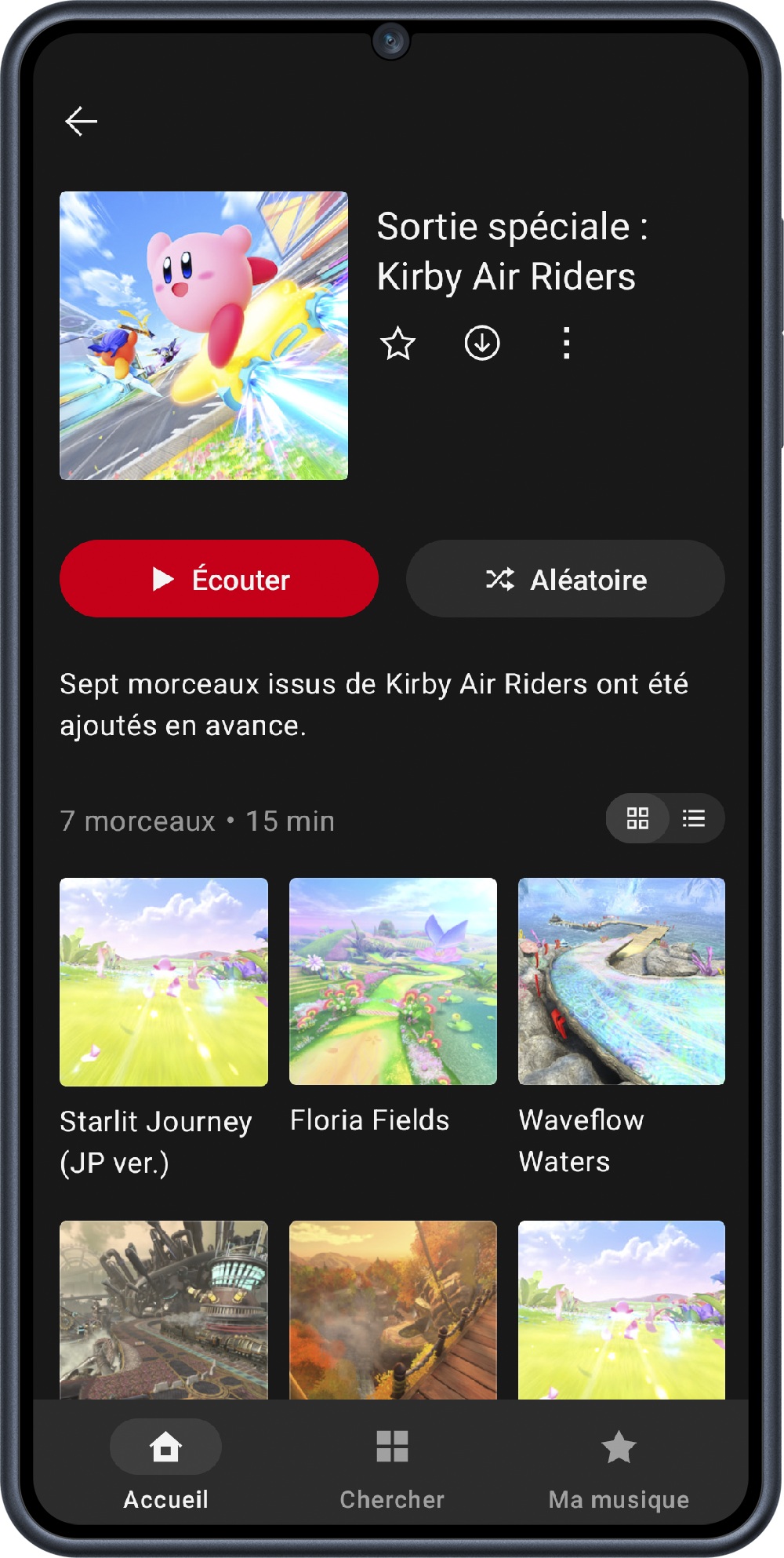The height and width of the screenshot is (1558, 784).
Task: Open the Waveflow Waters track
Action: [x=622, y=981]
